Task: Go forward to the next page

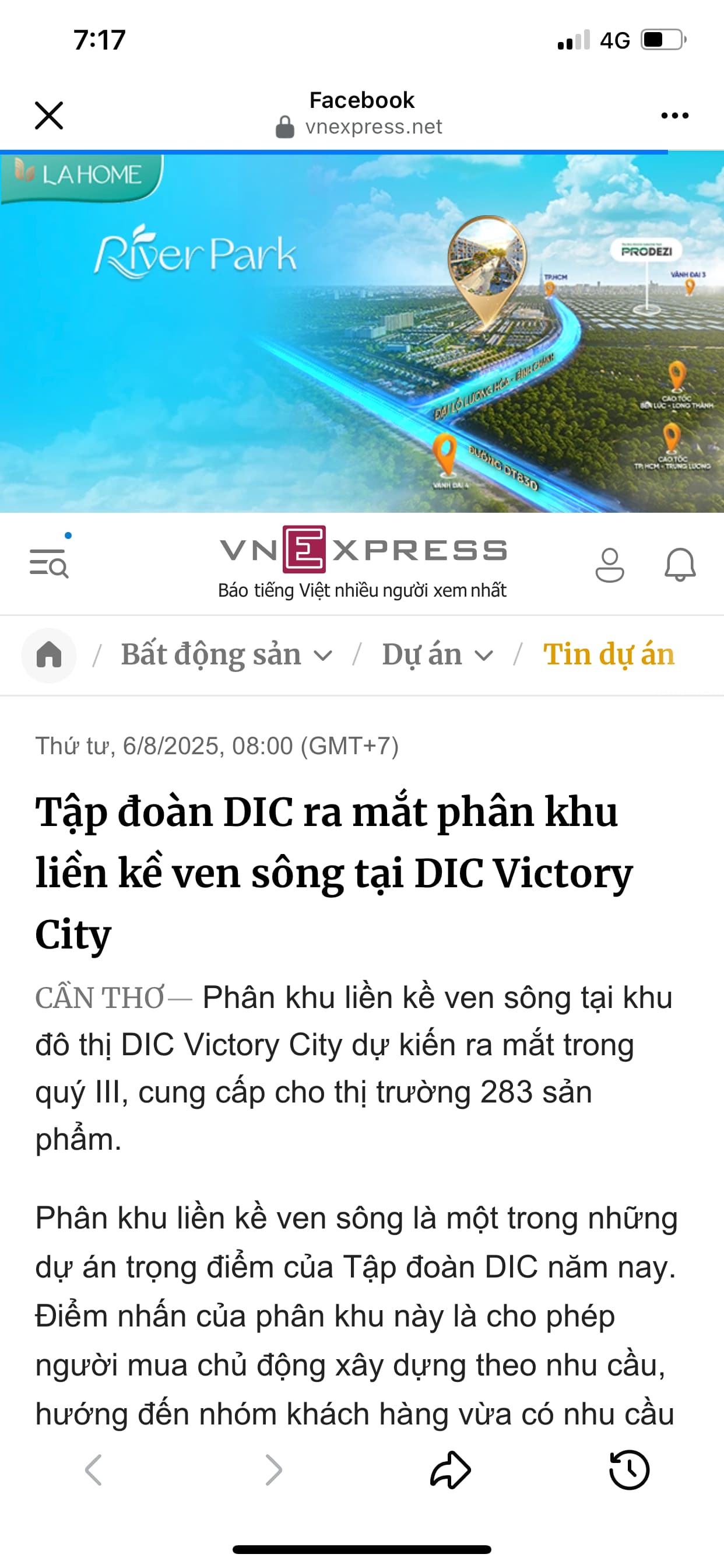Action: (x=274, y=1470)
